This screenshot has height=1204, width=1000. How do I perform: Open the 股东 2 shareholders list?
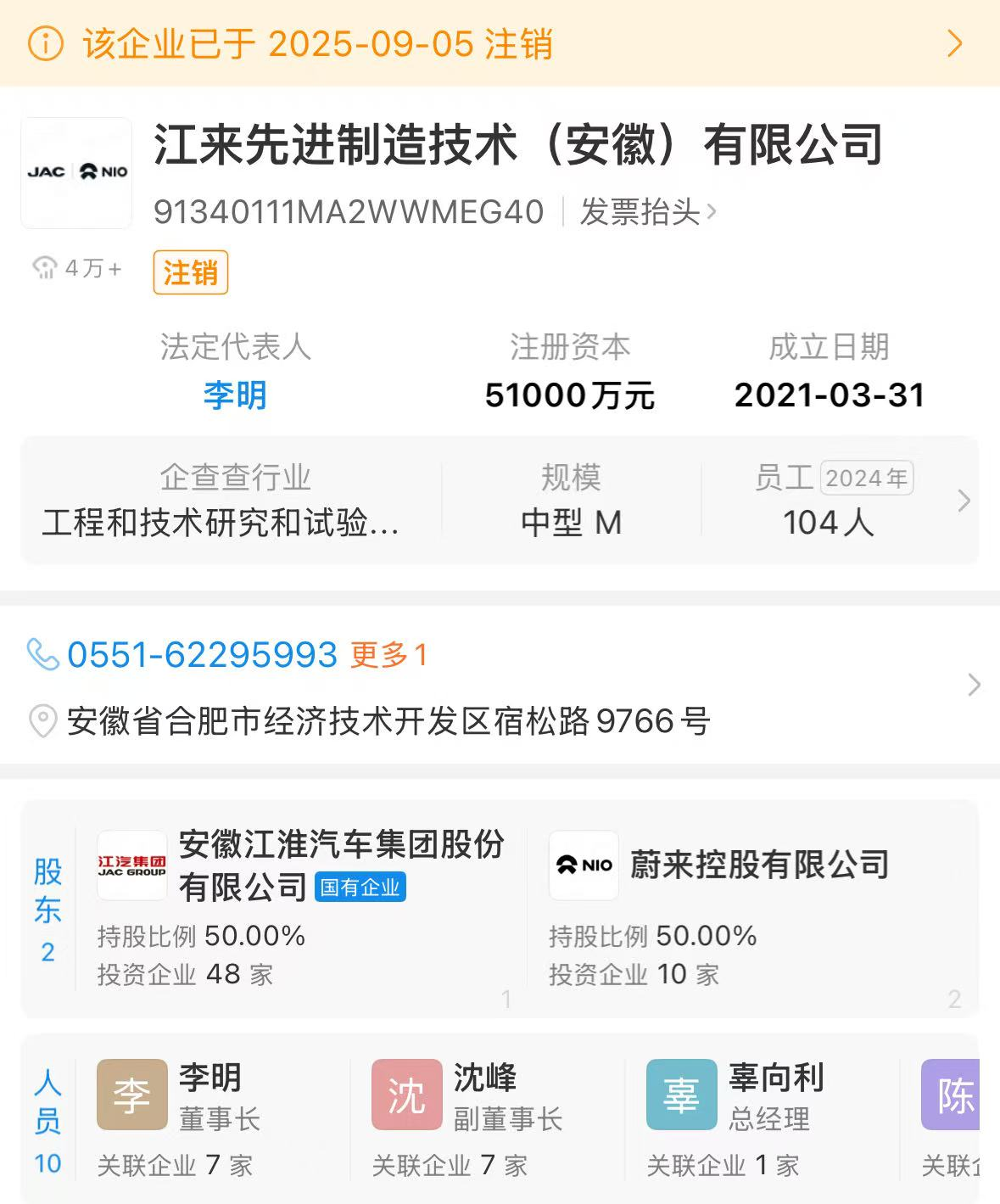click(47, 910)
